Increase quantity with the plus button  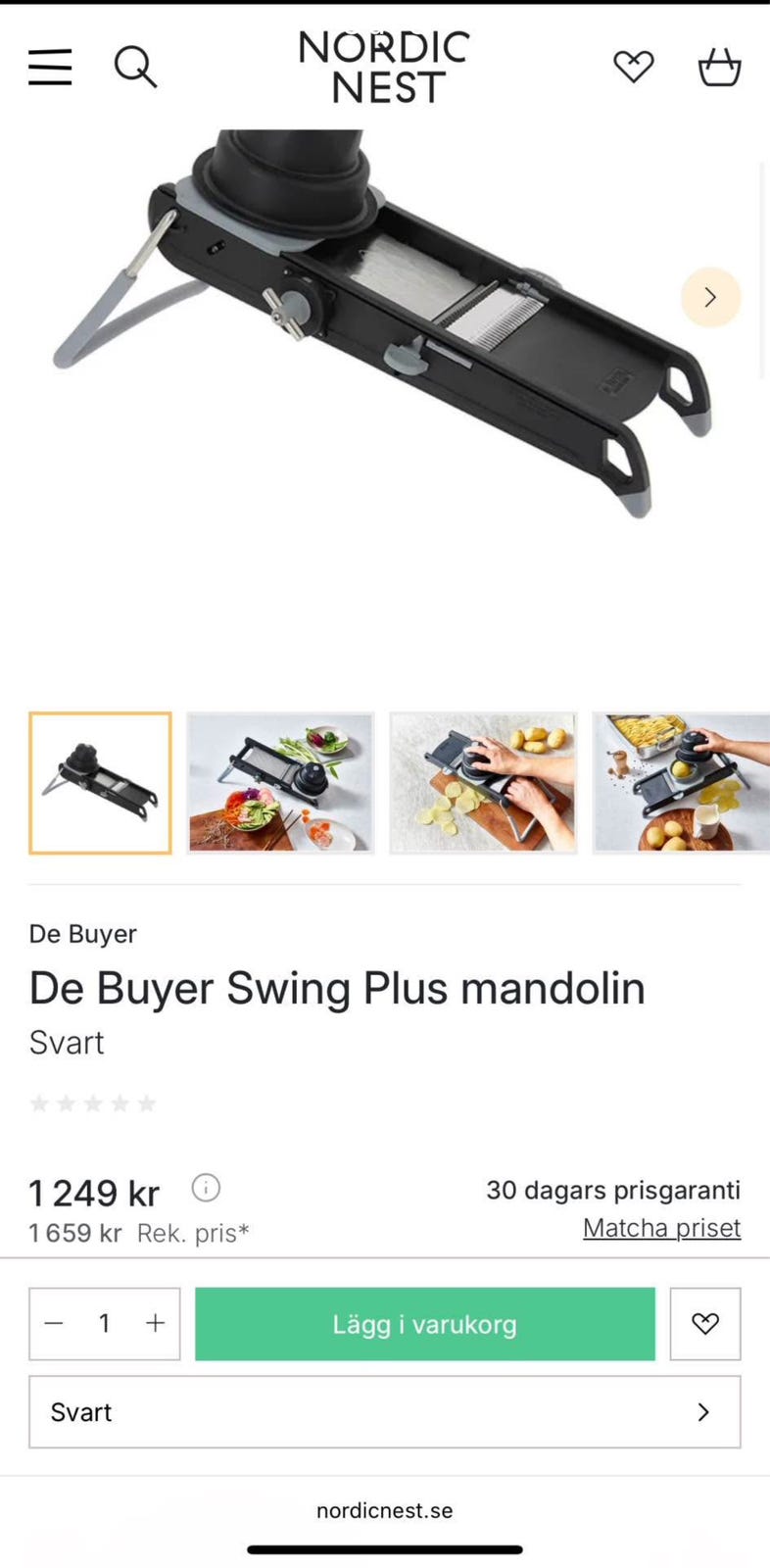(x=155, y=1324)
